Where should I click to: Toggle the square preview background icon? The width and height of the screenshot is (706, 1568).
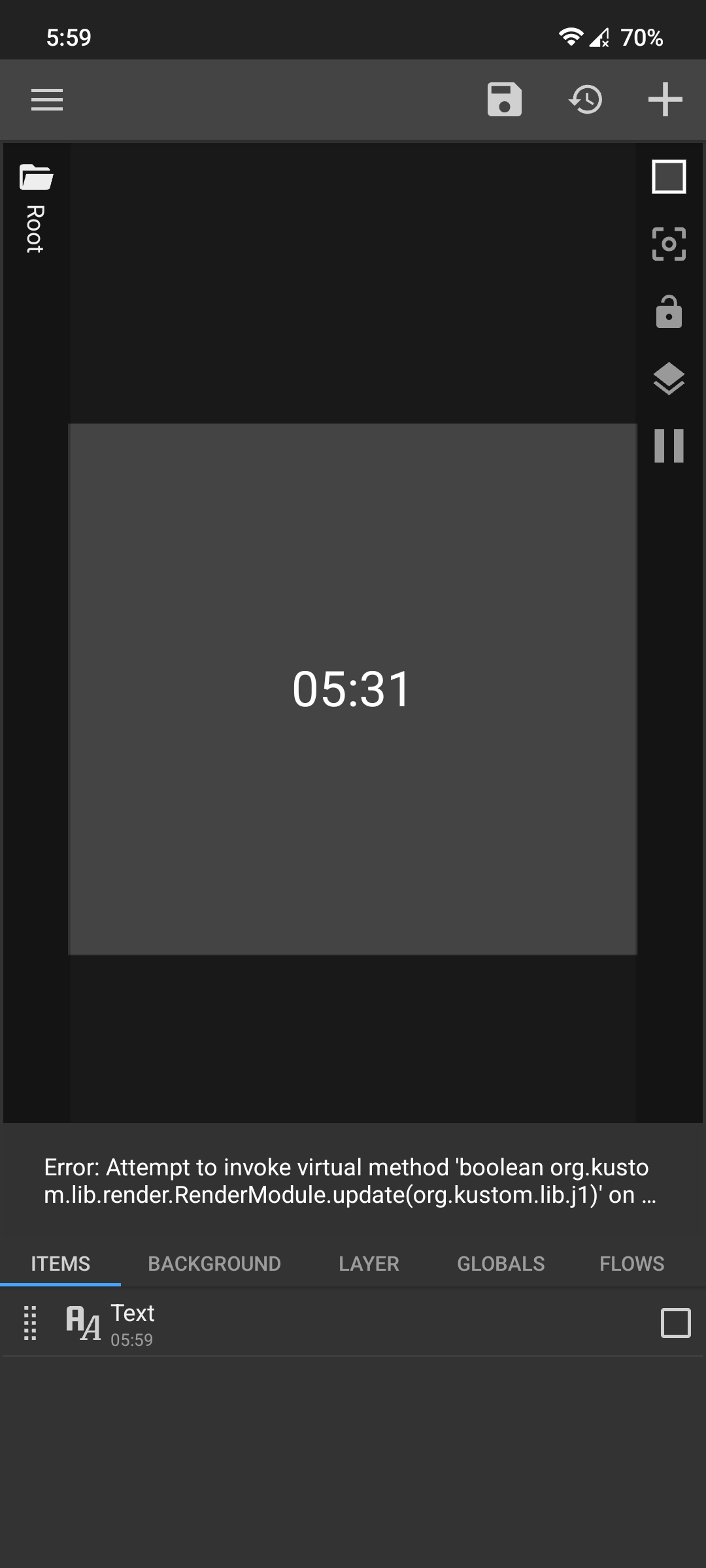tap(669, 177)
